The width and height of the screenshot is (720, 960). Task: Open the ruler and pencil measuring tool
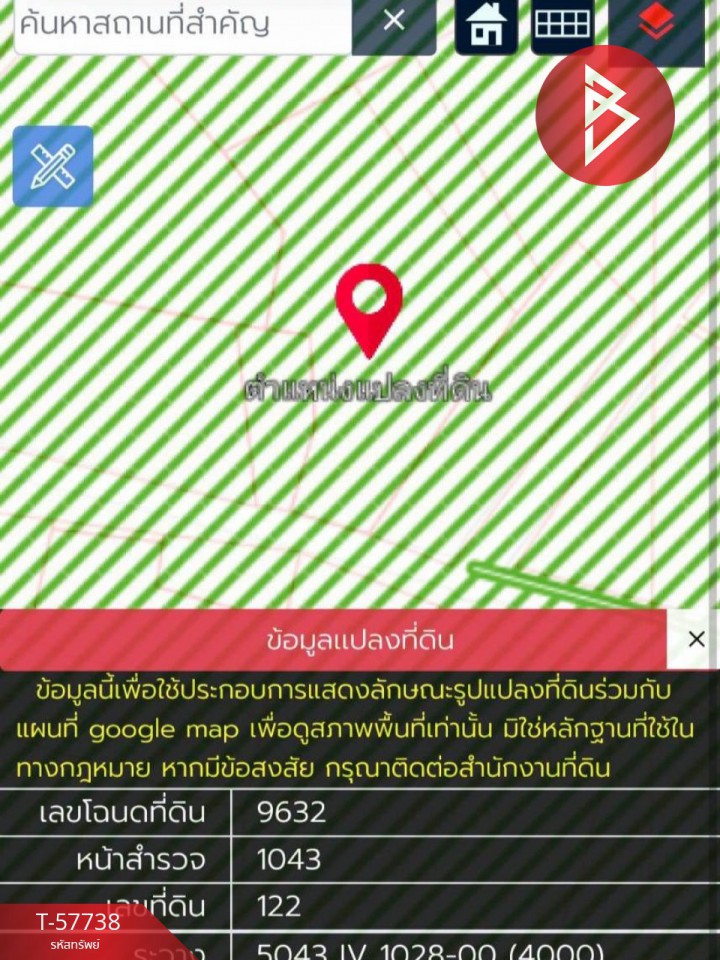pos(53,166)
